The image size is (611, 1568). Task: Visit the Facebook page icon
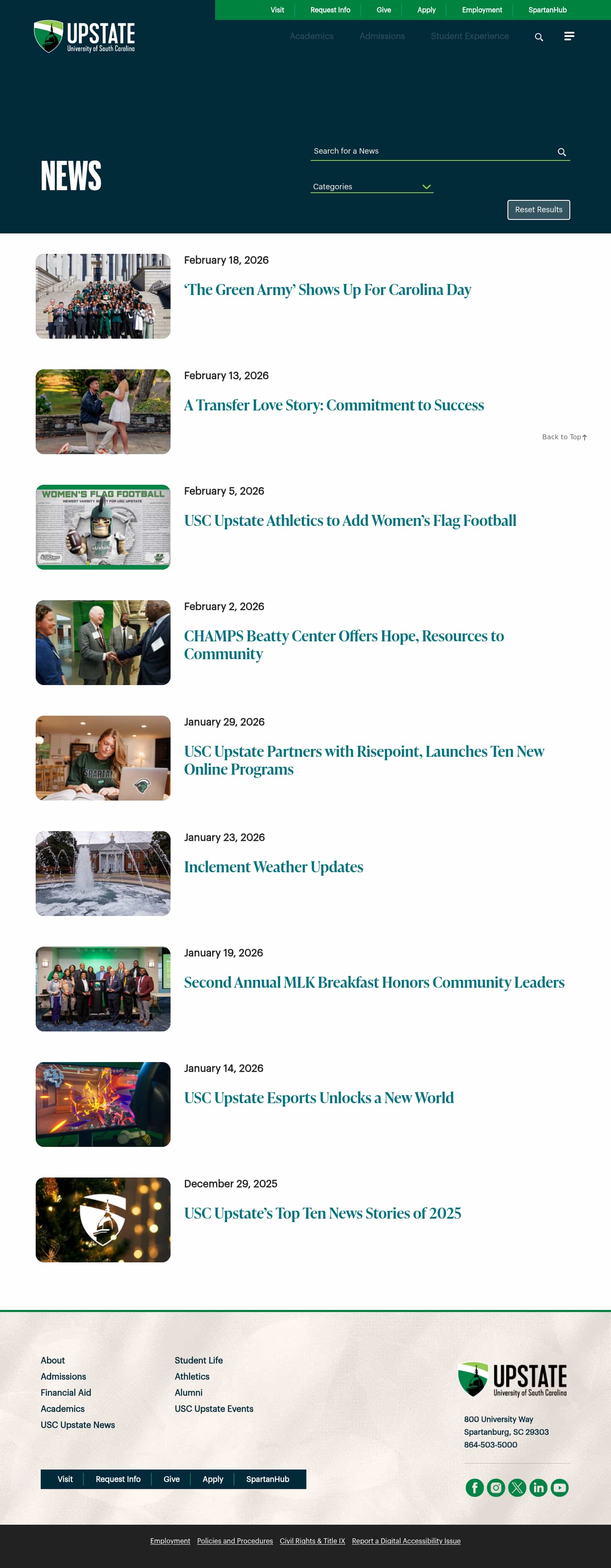coord(475,1488)
